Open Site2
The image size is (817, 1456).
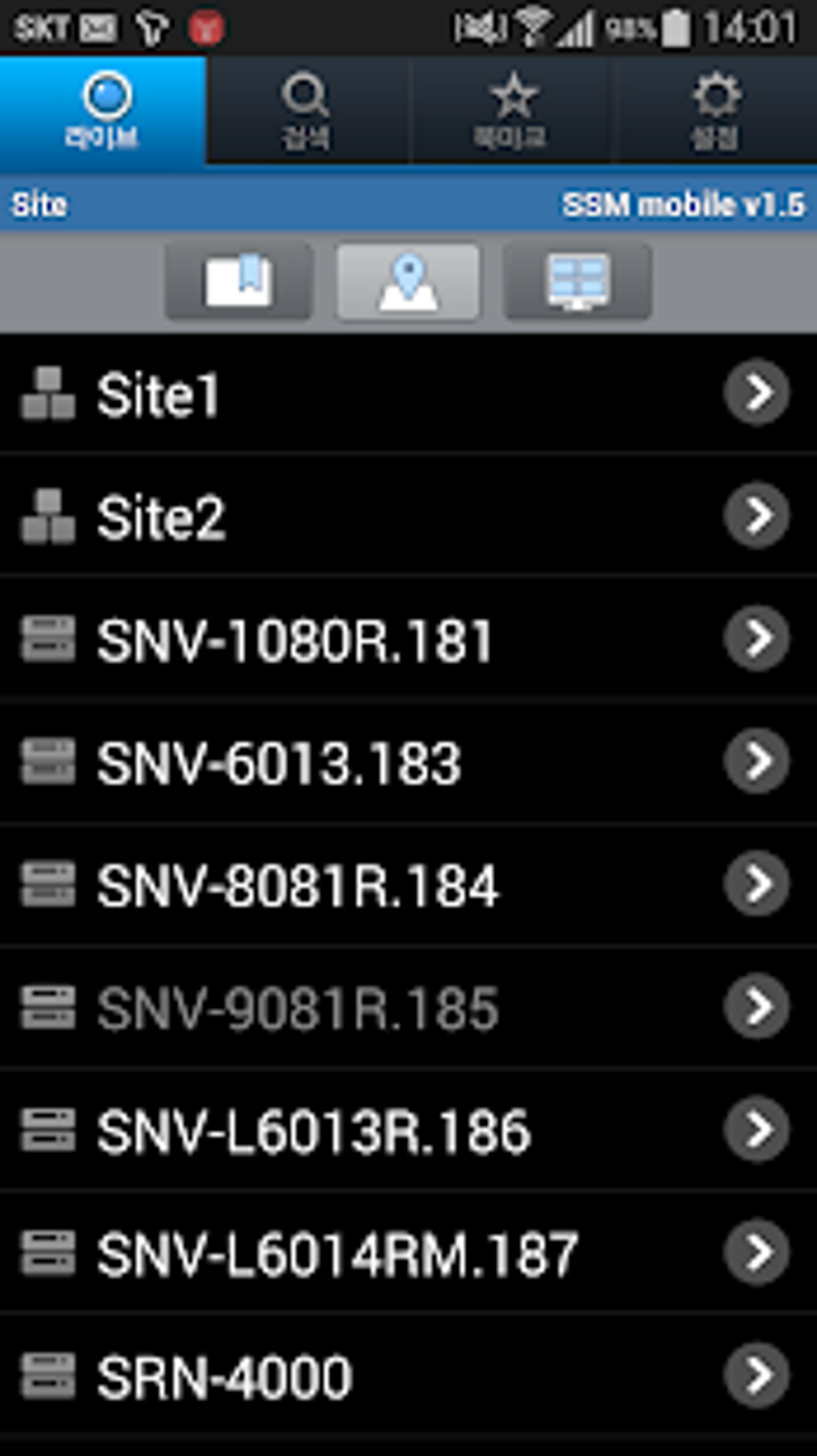tap(408, 515)
